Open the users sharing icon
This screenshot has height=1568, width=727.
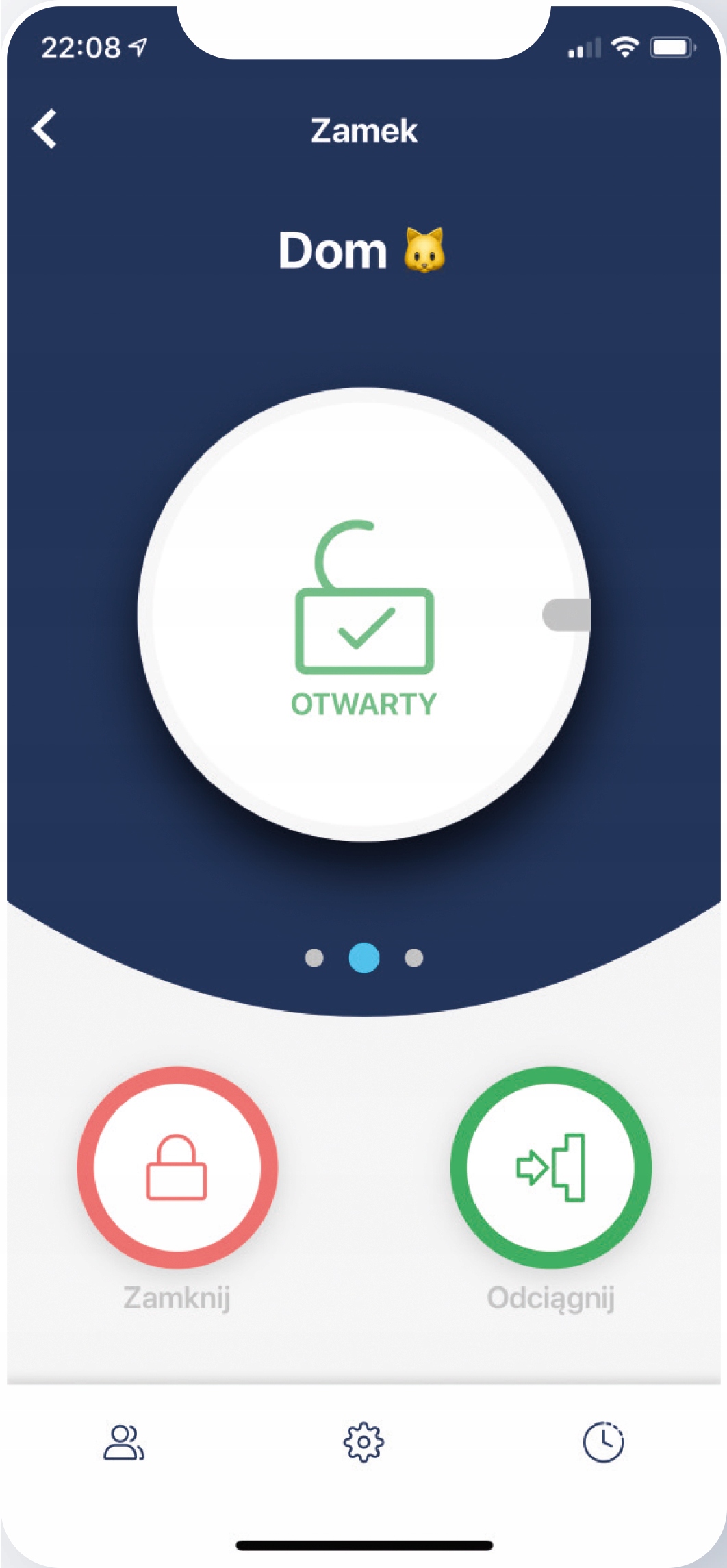[x=124, y=1442]
